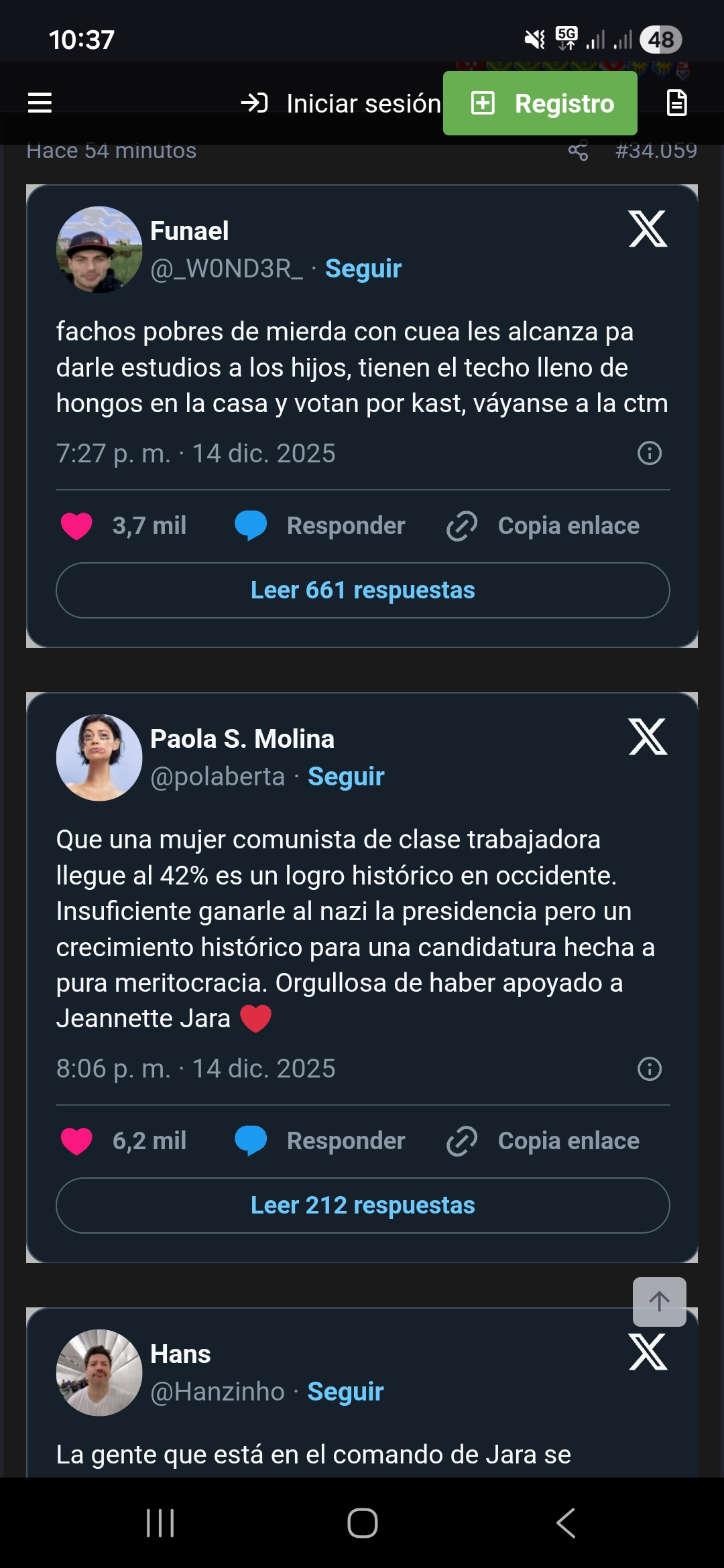This screenshot has width=724, height=1568.
Task: Like Paola S. Molina's tweet
Action: [x=76, y=1141]
